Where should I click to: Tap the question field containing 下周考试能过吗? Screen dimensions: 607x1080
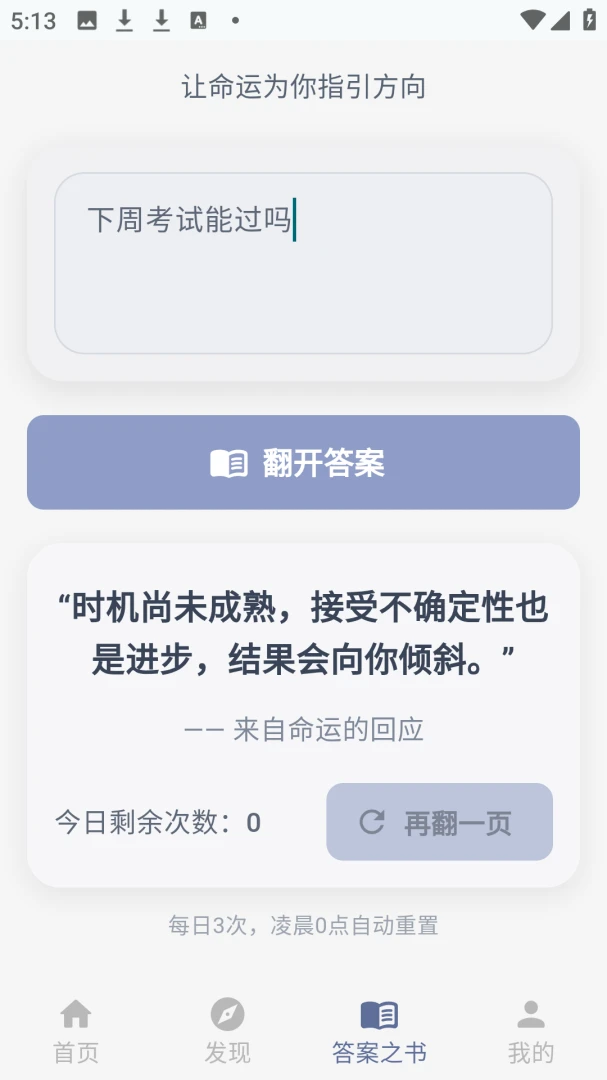(x=303, y=263)
